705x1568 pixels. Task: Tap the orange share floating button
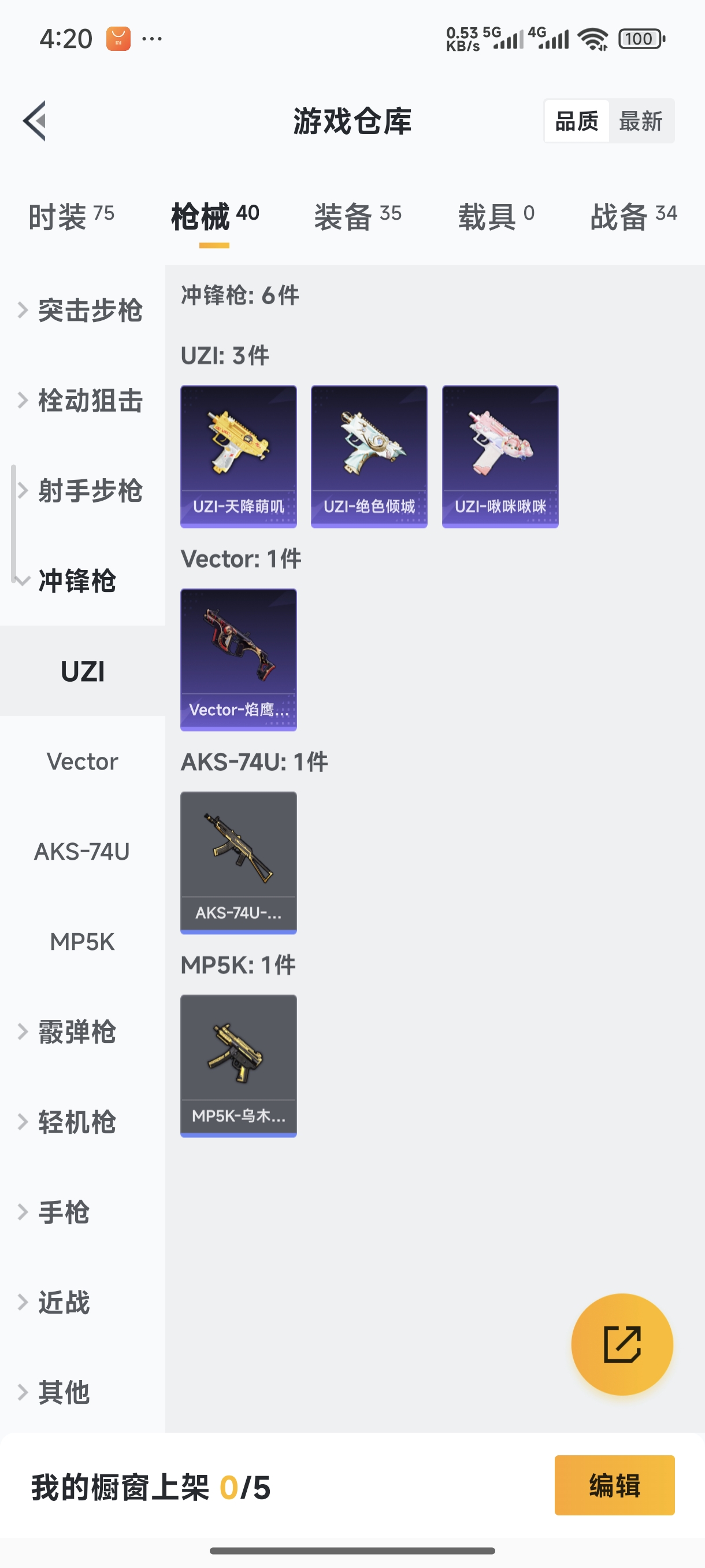tap(622, 1344)
